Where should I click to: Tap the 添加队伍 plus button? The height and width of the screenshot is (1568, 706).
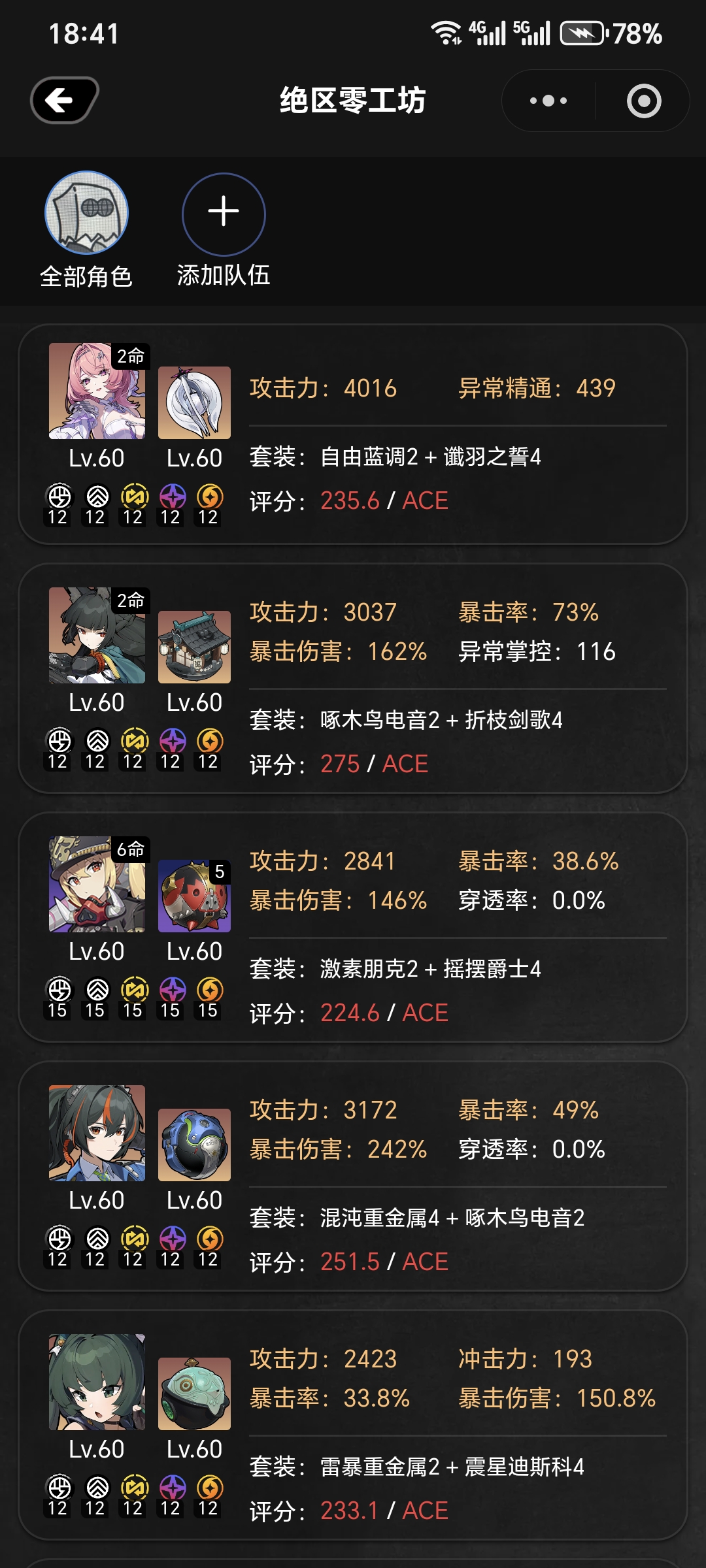[224, 214]
